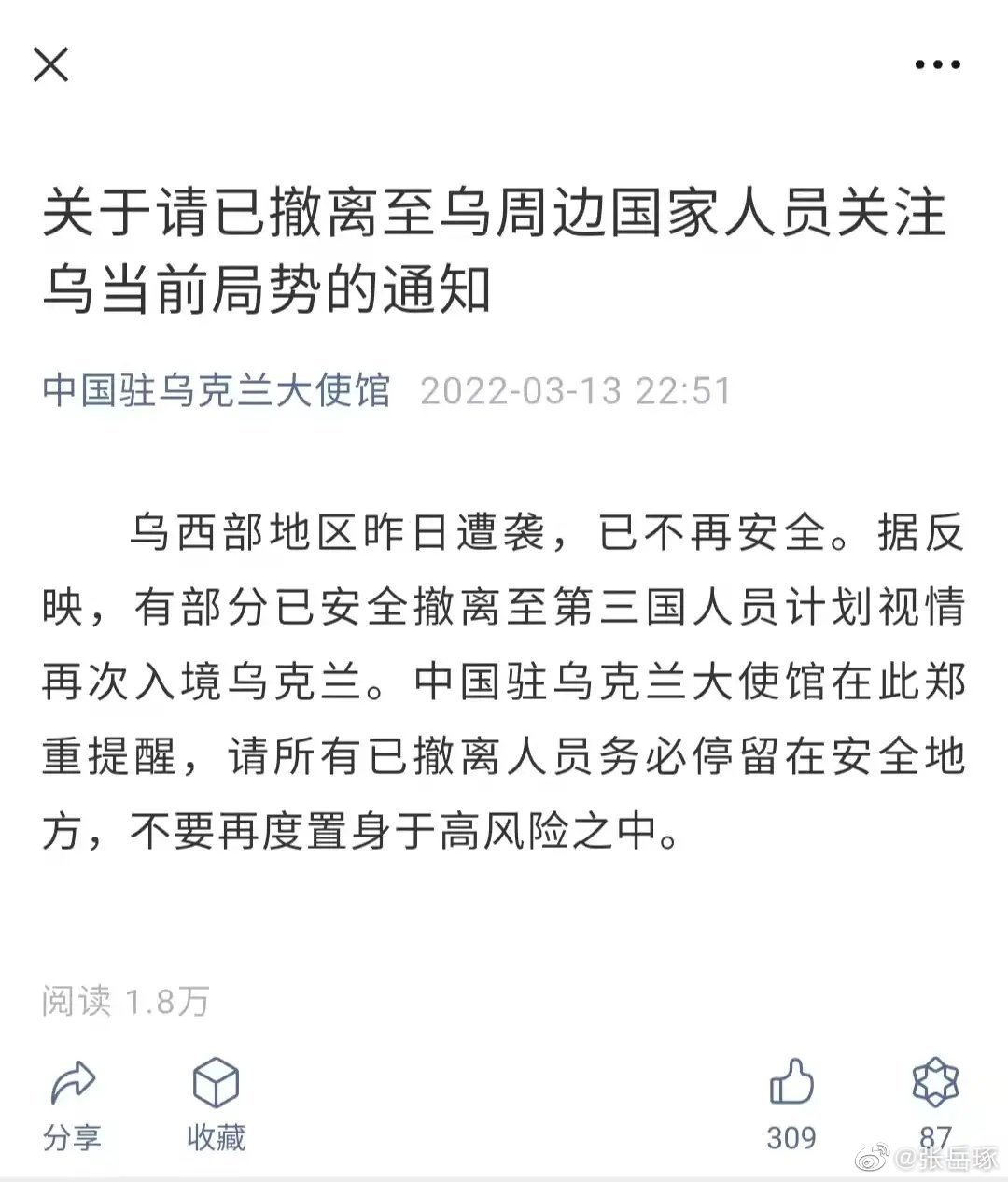
Task: Select the 收藏 cube icon to save article
Action: pyautogui.click(x=215, y=1083)
